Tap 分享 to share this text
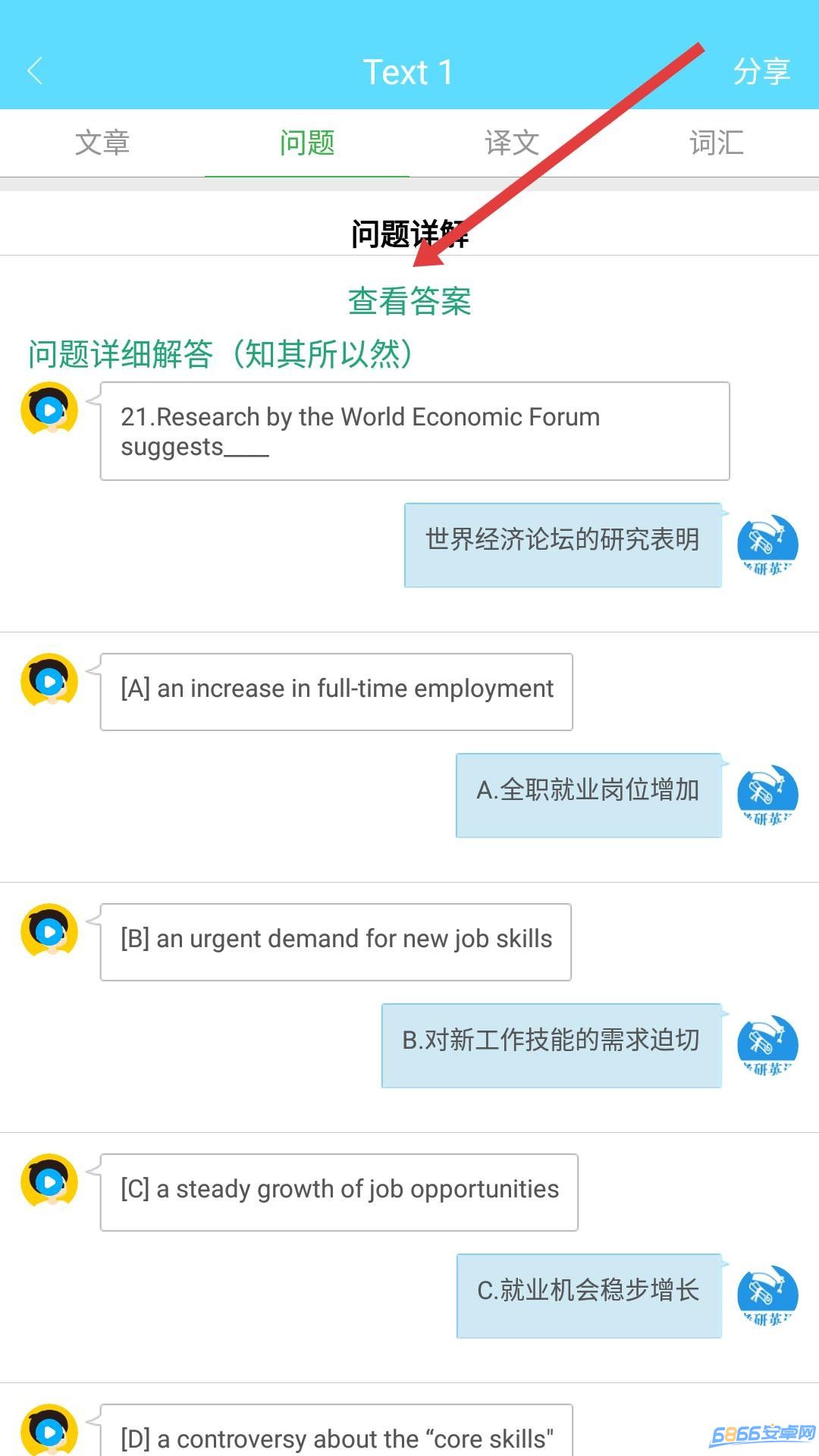The image size is (819, 1456). [761, 72]
